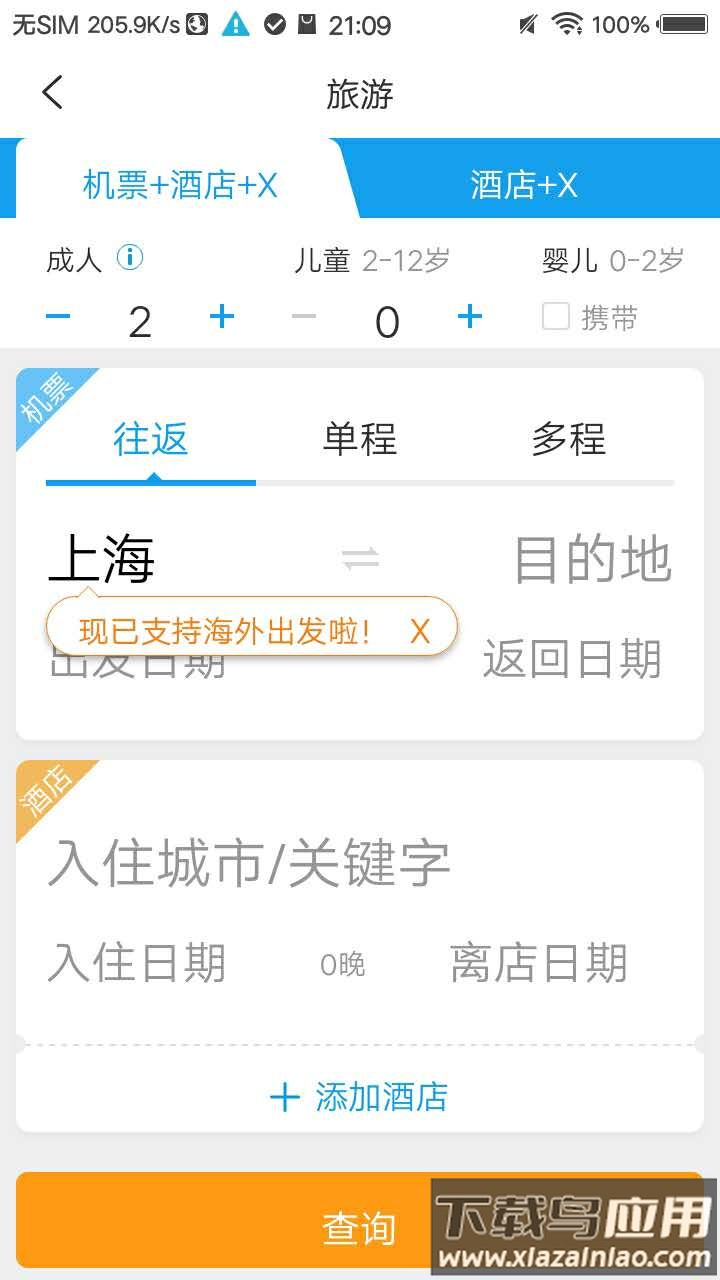Screen dimensions: 720x1280
Task: Open the 目的地 destination field
Action: (x=592, y=560)
